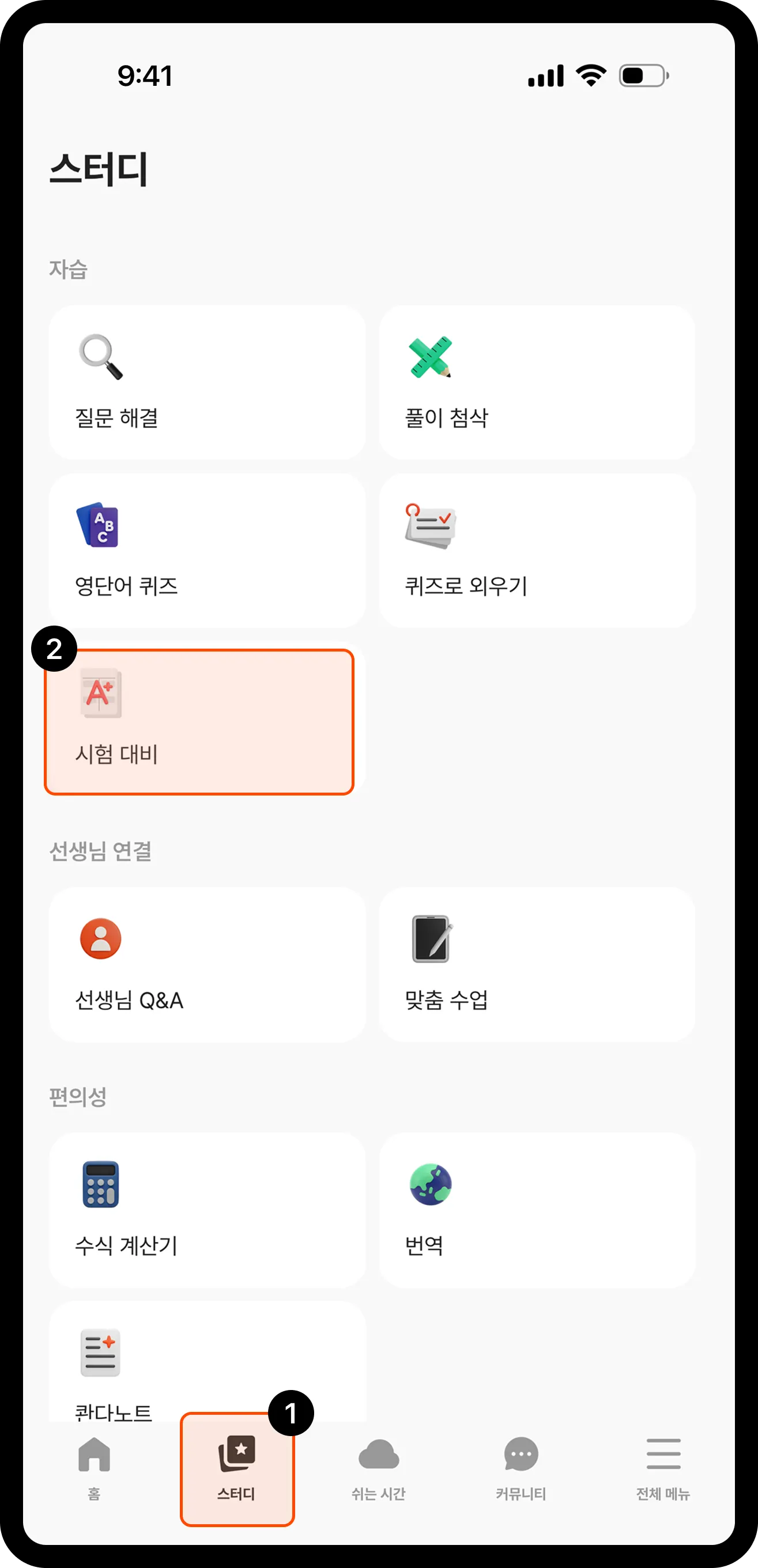Screen dimensions: 758x1568
Task: Launch the 수식 계산기
Action: (207, 1210)
